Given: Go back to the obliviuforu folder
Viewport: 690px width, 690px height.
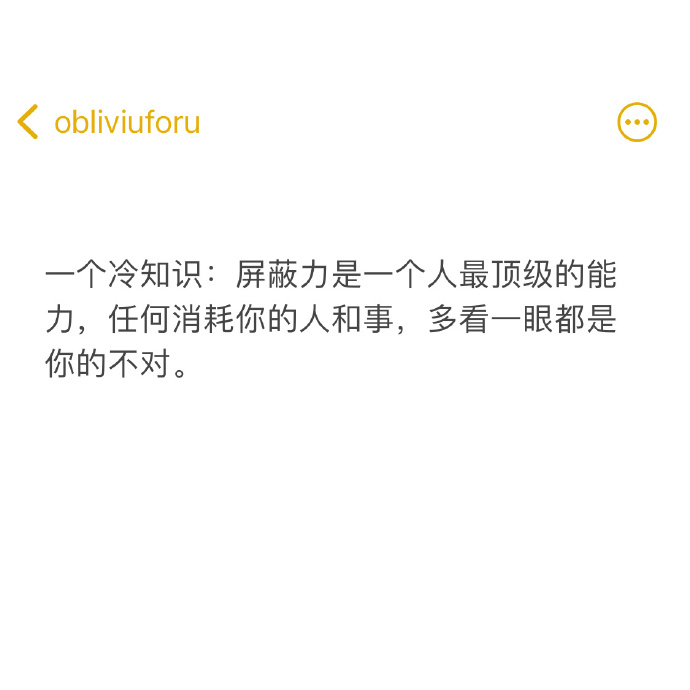Looking at the screenshot, I should [x=108, y=122].
